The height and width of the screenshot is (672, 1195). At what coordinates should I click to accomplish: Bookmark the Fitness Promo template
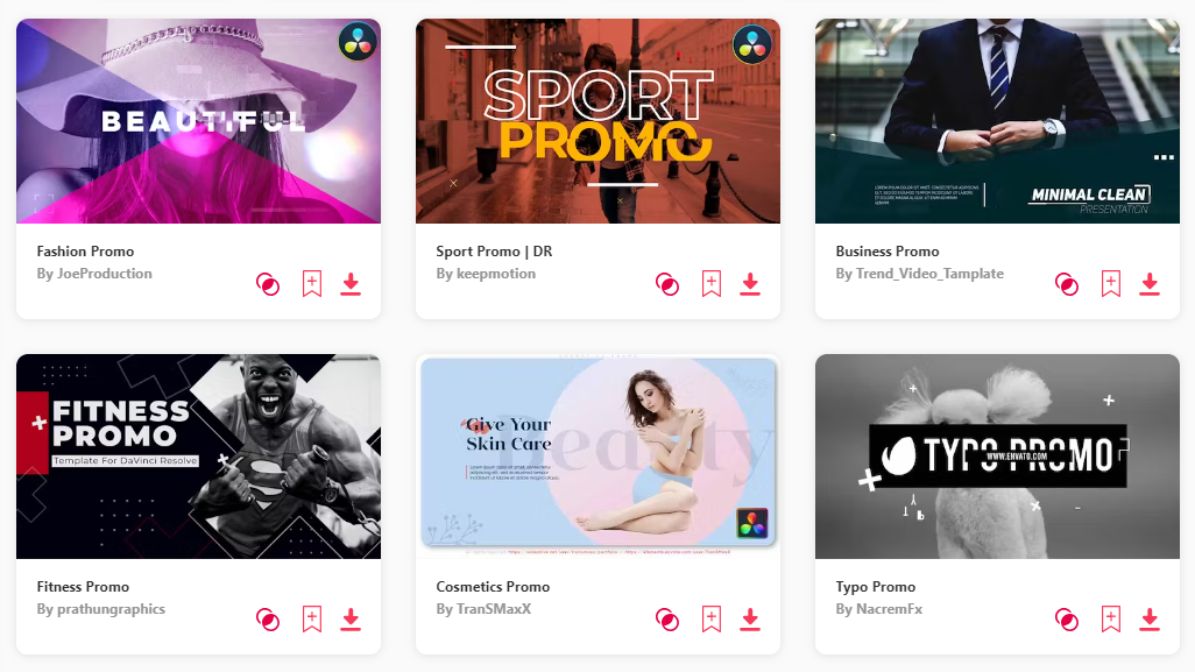(312, 619)
